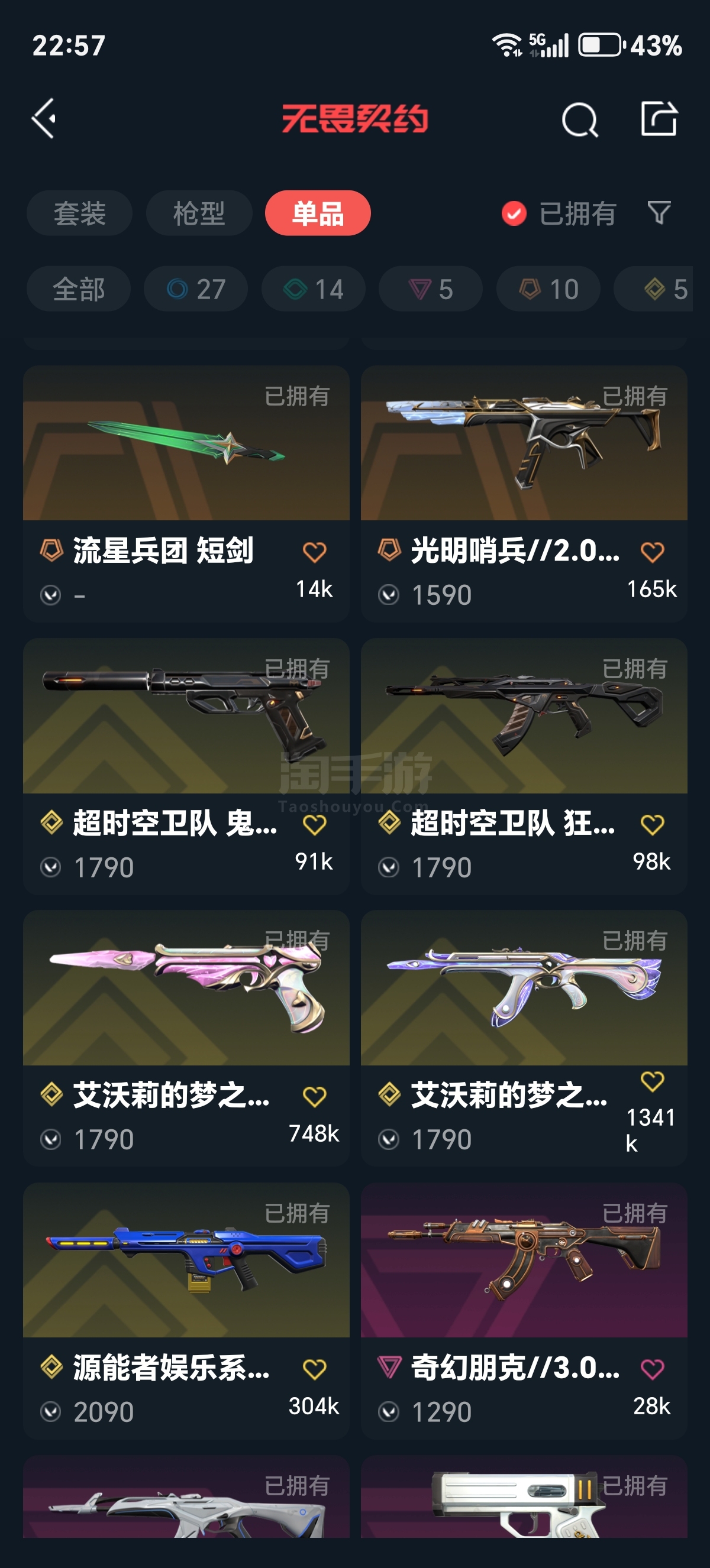Open the 源能者娱乐系… skin card

[x=186, y=1311]
